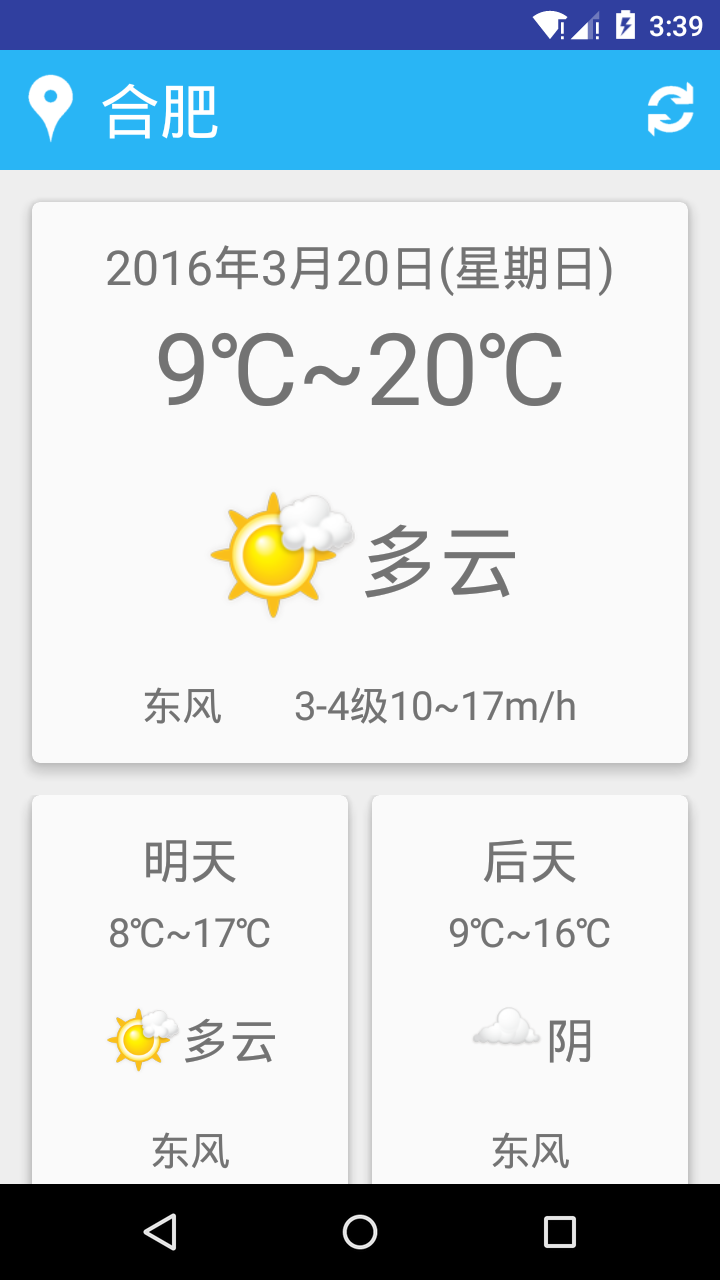Screen dimensions: 720x1280
Task: Open the 后天 forecast card
Action: [530, 990]
